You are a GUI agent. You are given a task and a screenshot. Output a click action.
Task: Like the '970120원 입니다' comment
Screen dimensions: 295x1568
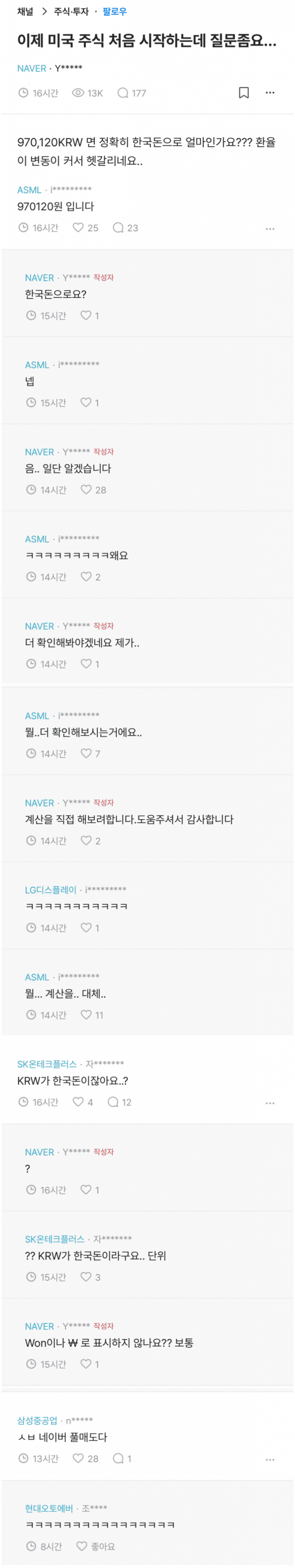pyautogui.click(x=78, y=228)
